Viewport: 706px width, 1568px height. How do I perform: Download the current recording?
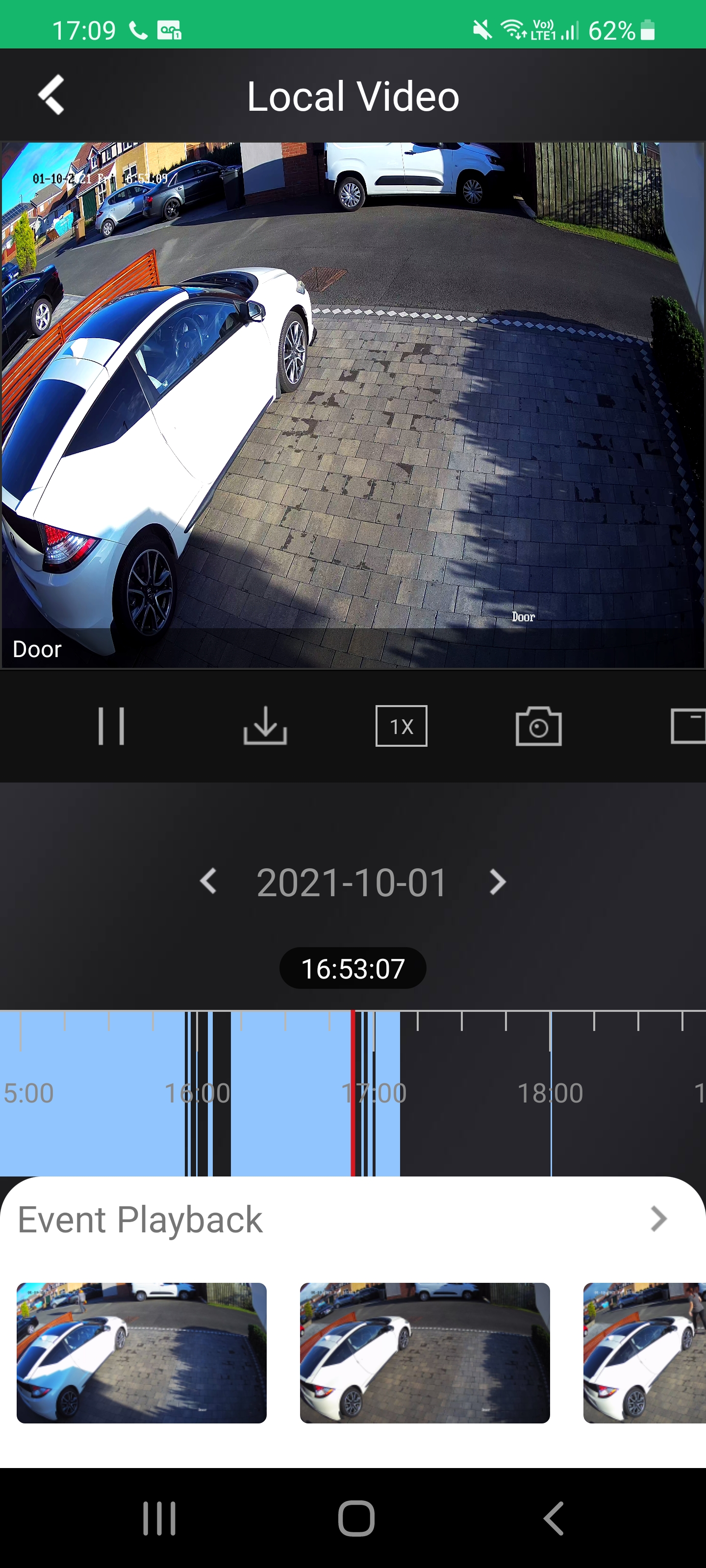pos(265,726)
